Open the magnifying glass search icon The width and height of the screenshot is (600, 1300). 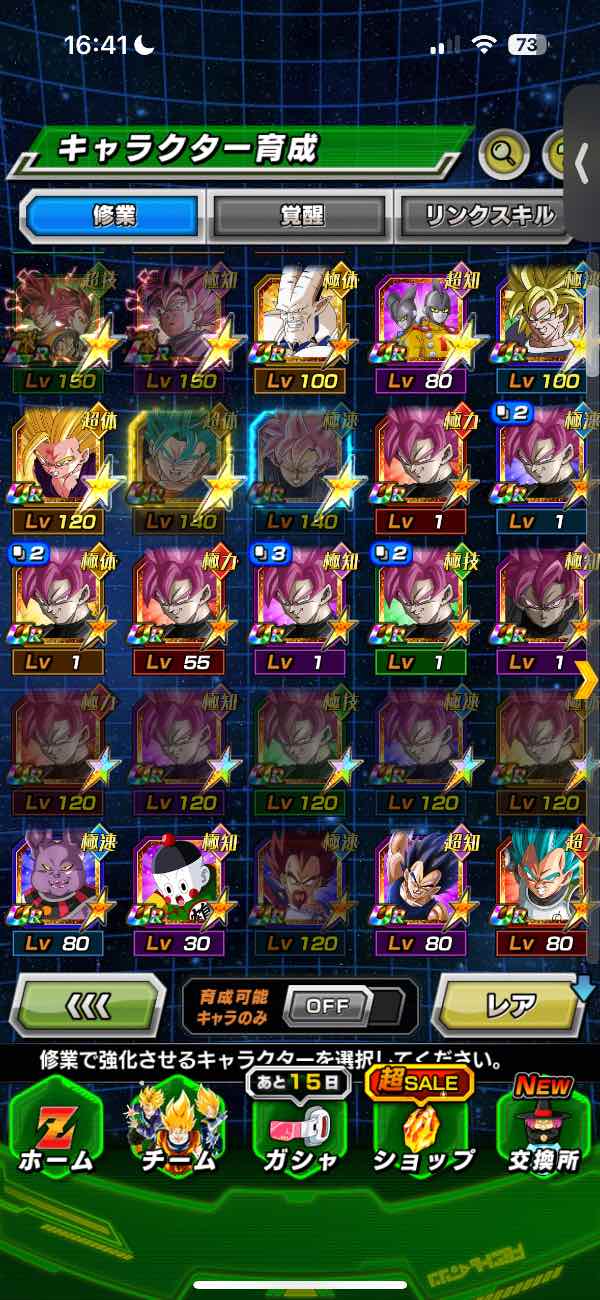[x=504, y=154]
